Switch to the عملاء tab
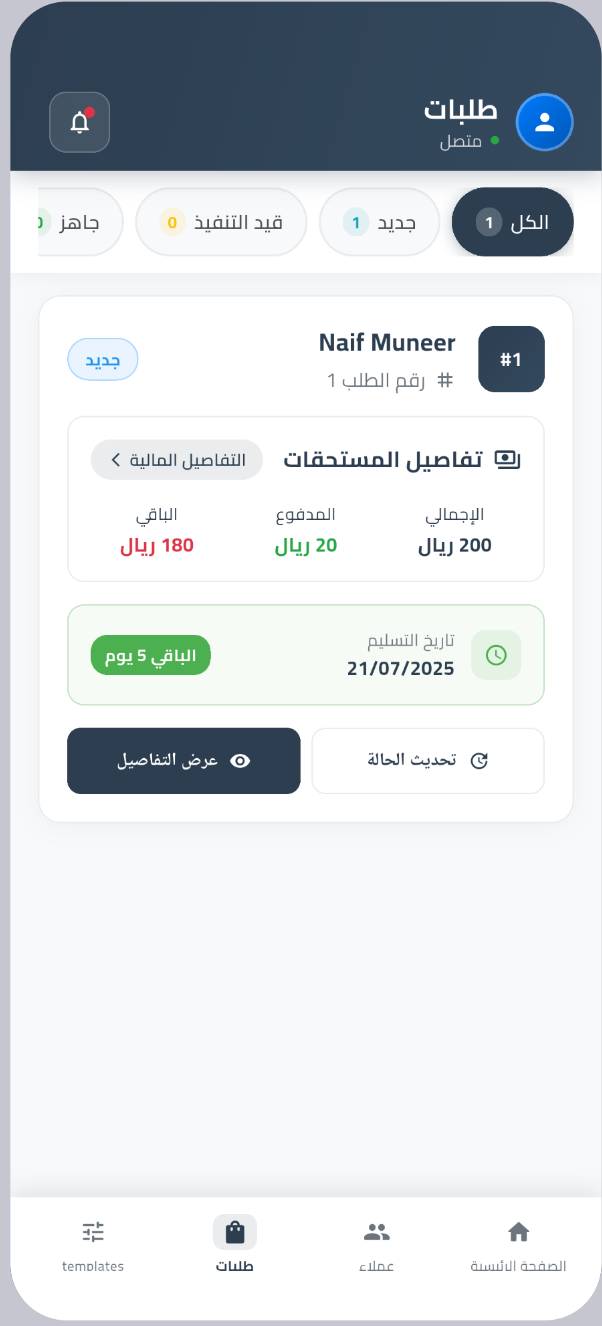The width and height of the screenshot is (602, 1326). click(377, 1245)
